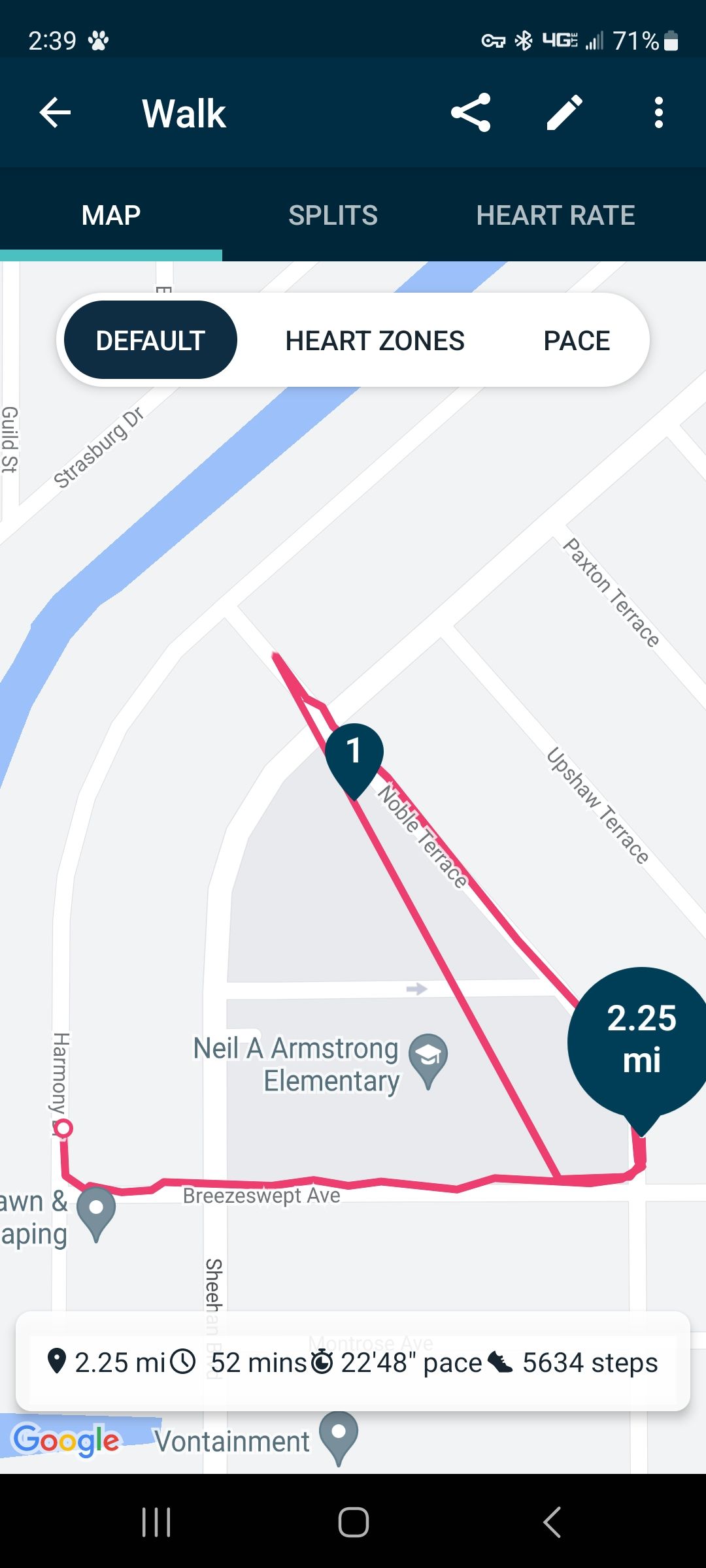Show Pace map overlay
The height and width of the screenshot is (1568, 706).
click(x=576, y=341)
